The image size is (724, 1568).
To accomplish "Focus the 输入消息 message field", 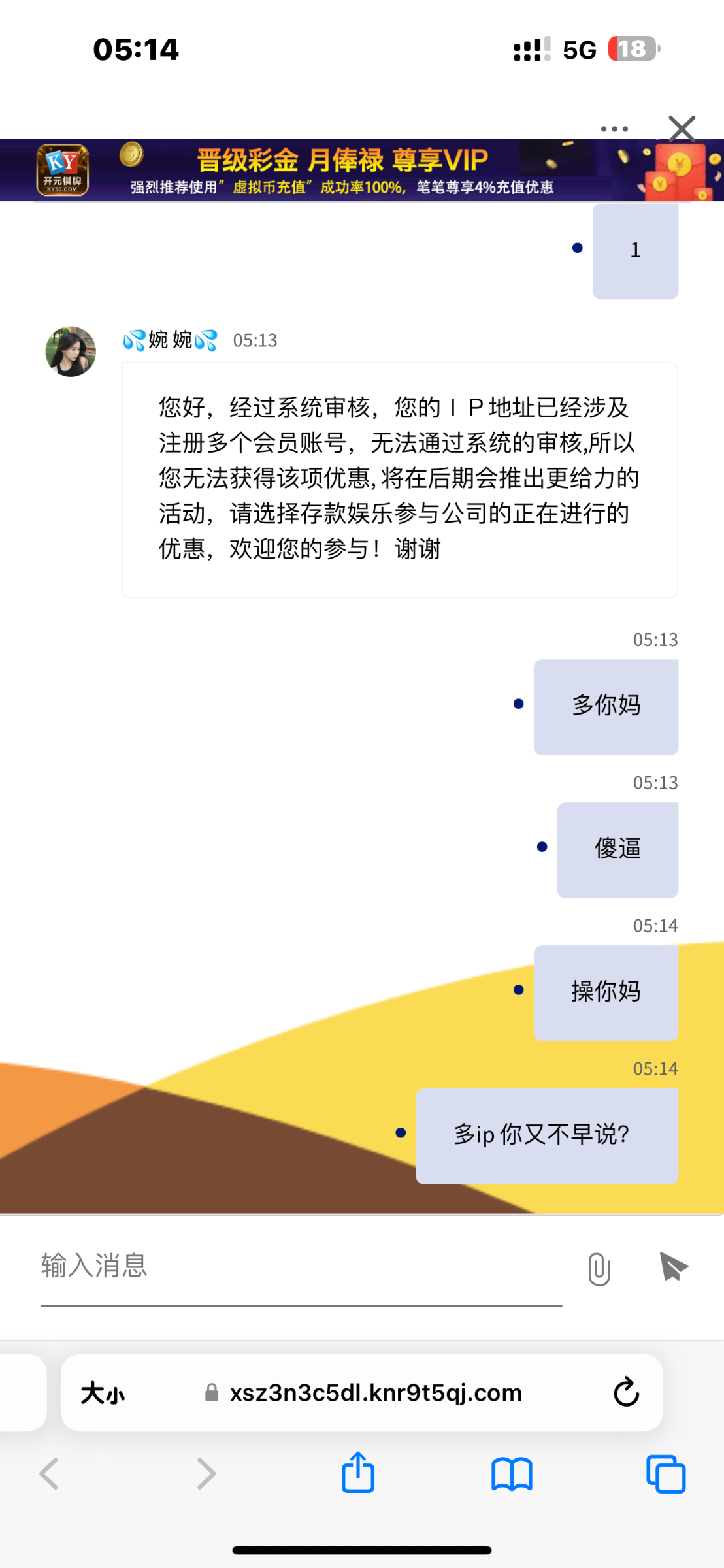I will pos(301,1266).
